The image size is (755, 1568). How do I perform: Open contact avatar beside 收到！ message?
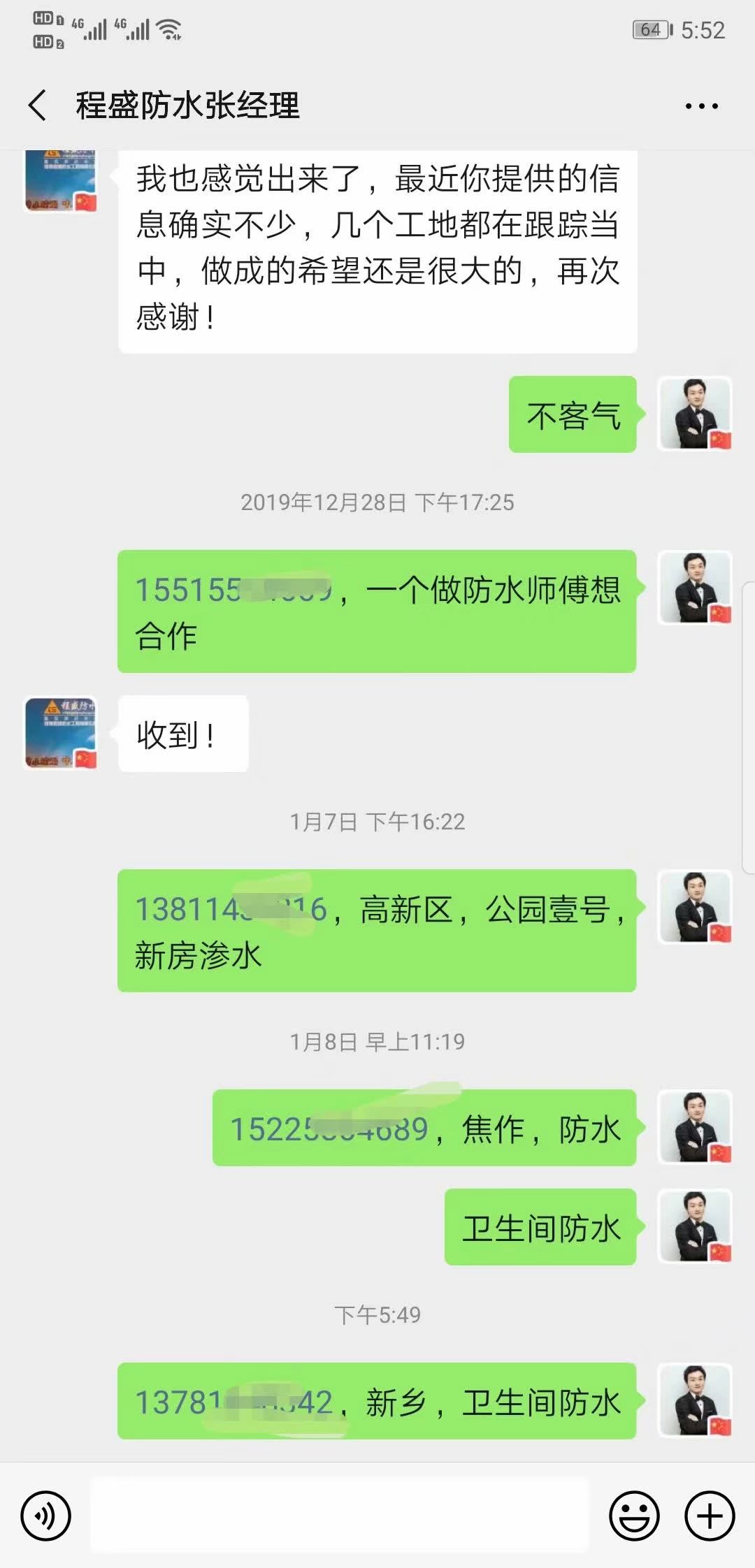60,732
